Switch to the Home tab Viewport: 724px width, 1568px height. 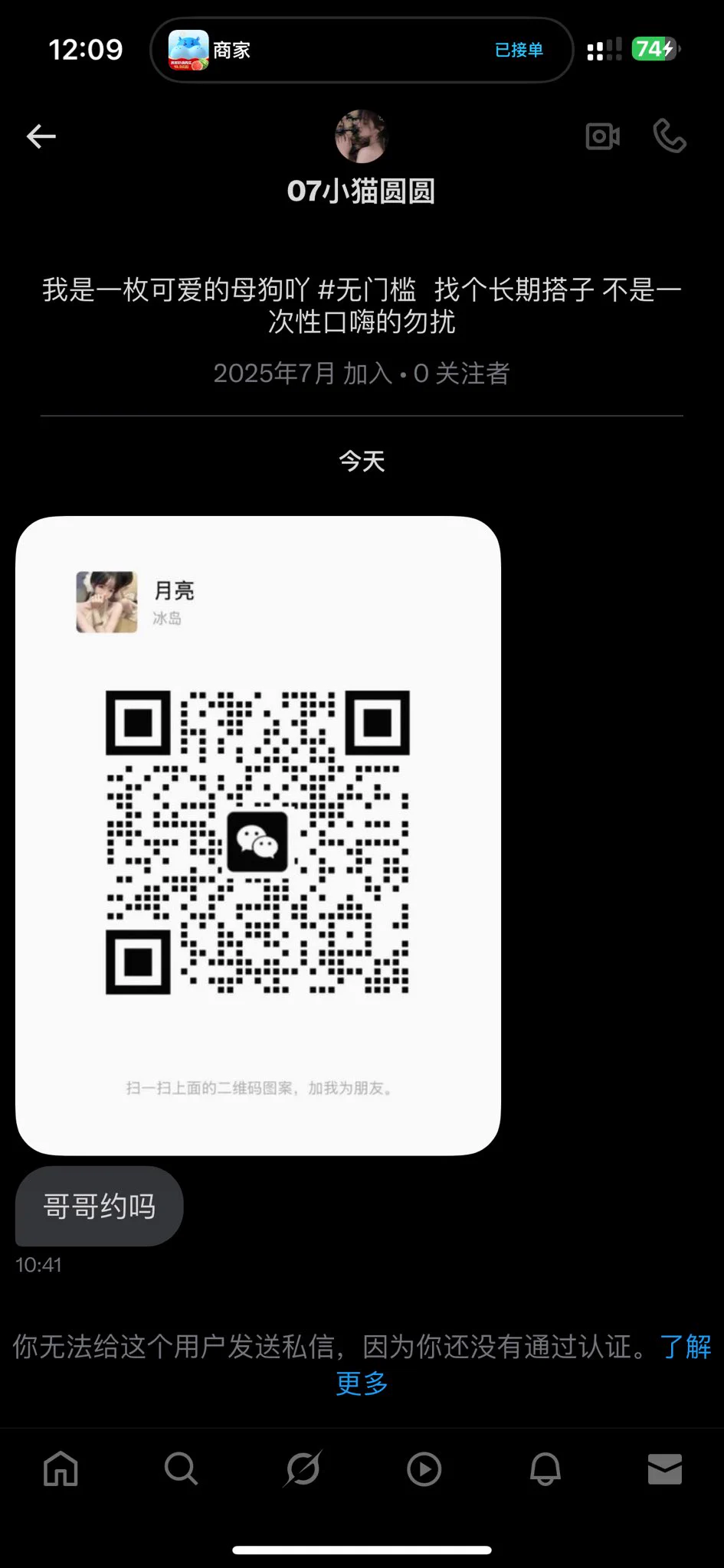point(61,1468)
